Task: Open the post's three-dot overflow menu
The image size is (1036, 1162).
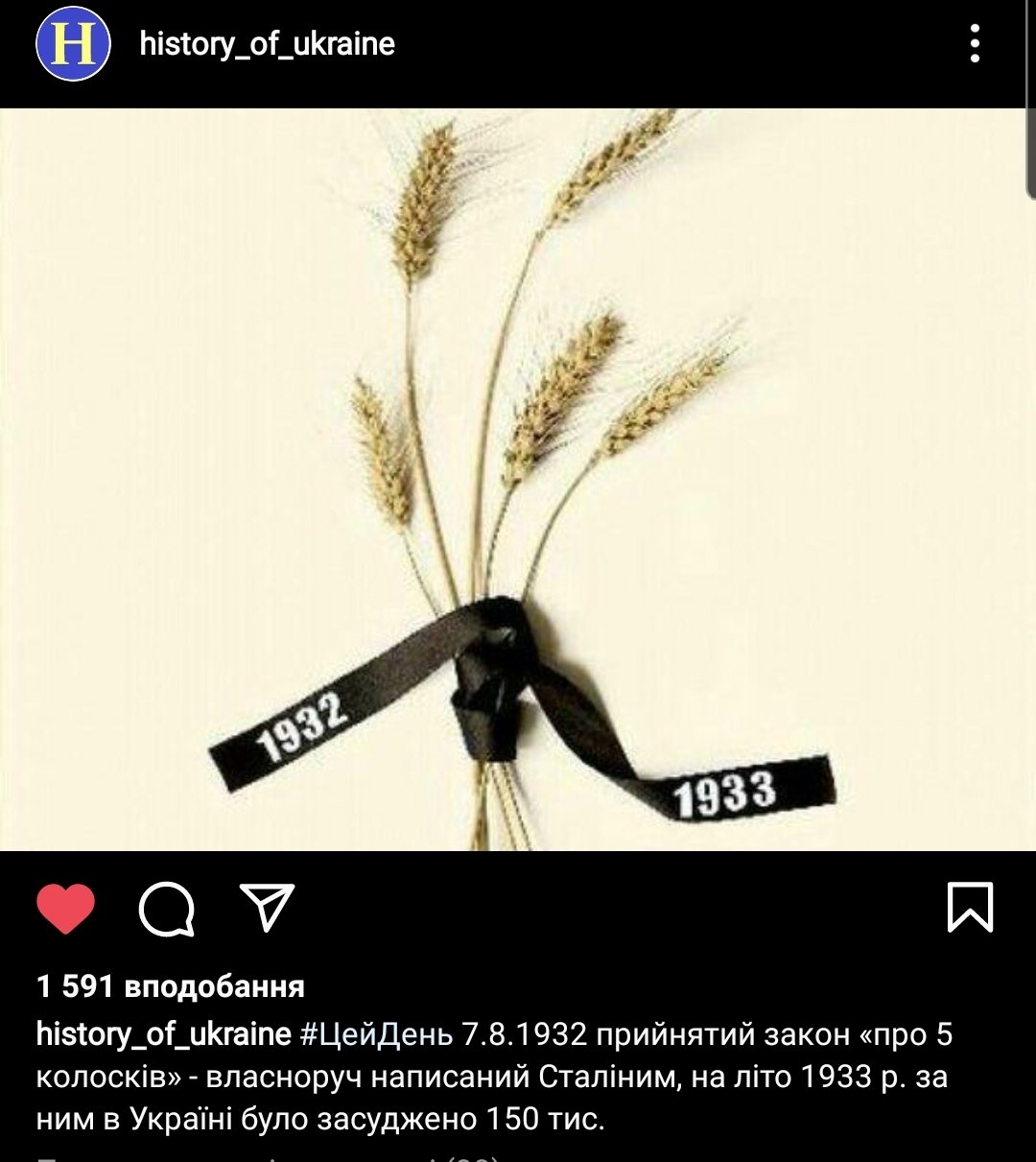Action: (x=975, y=44)
